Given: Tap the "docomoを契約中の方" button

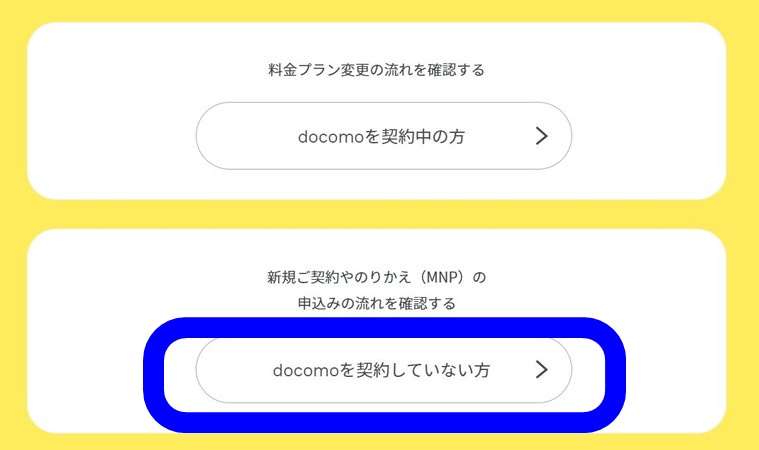Looking at the screenshot, I should click(x=383, y=136).
